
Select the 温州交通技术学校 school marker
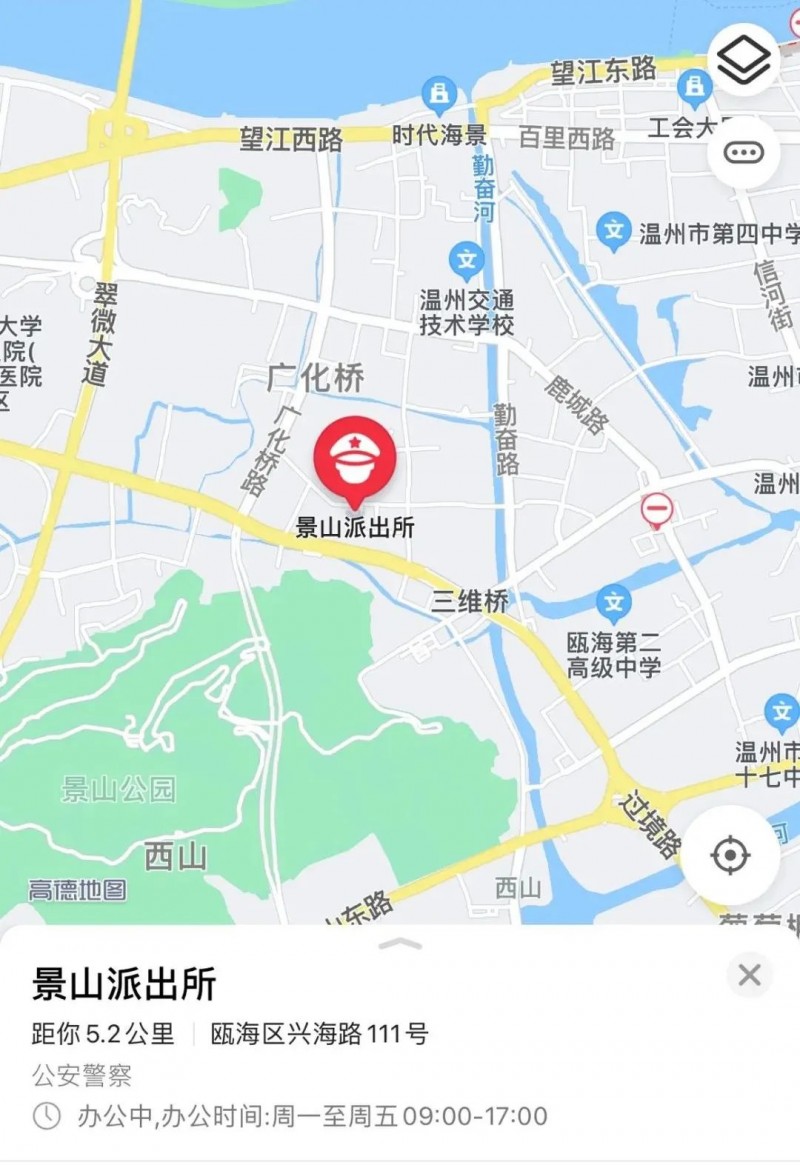click(x=466, y=261)
